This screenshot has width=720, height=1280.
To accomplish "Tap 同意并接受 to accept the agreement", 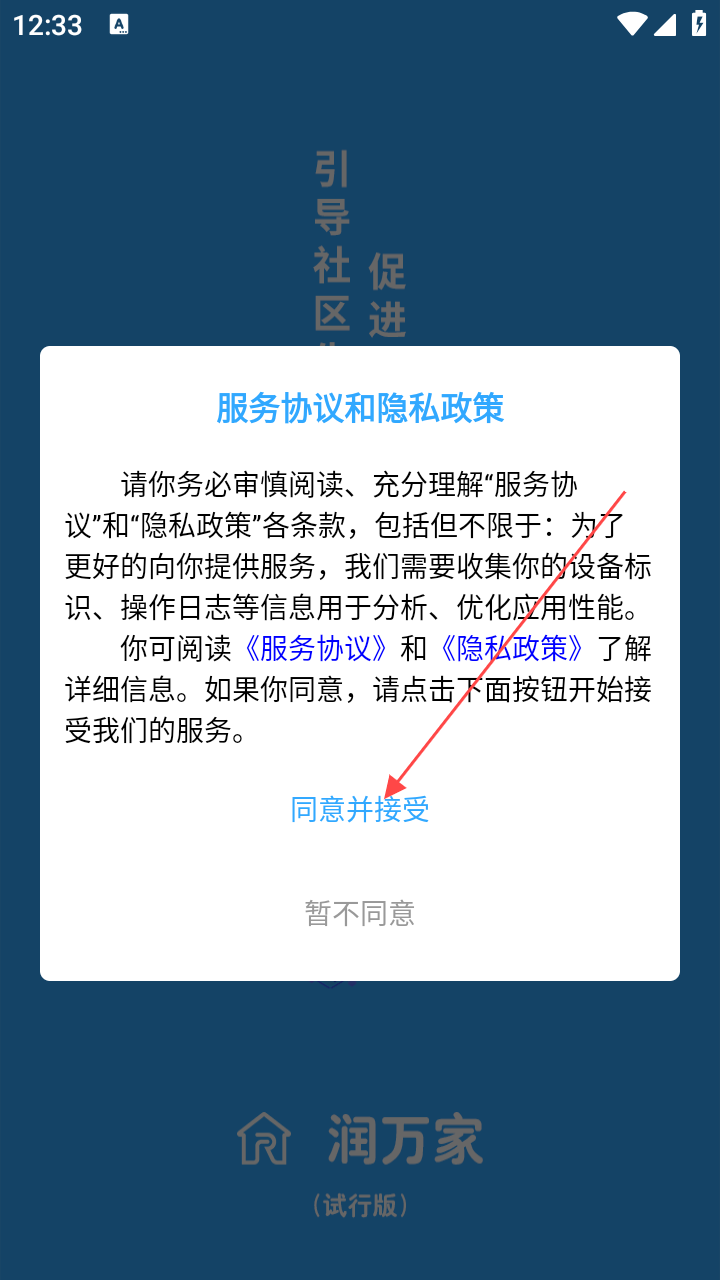I will point(360,810).
